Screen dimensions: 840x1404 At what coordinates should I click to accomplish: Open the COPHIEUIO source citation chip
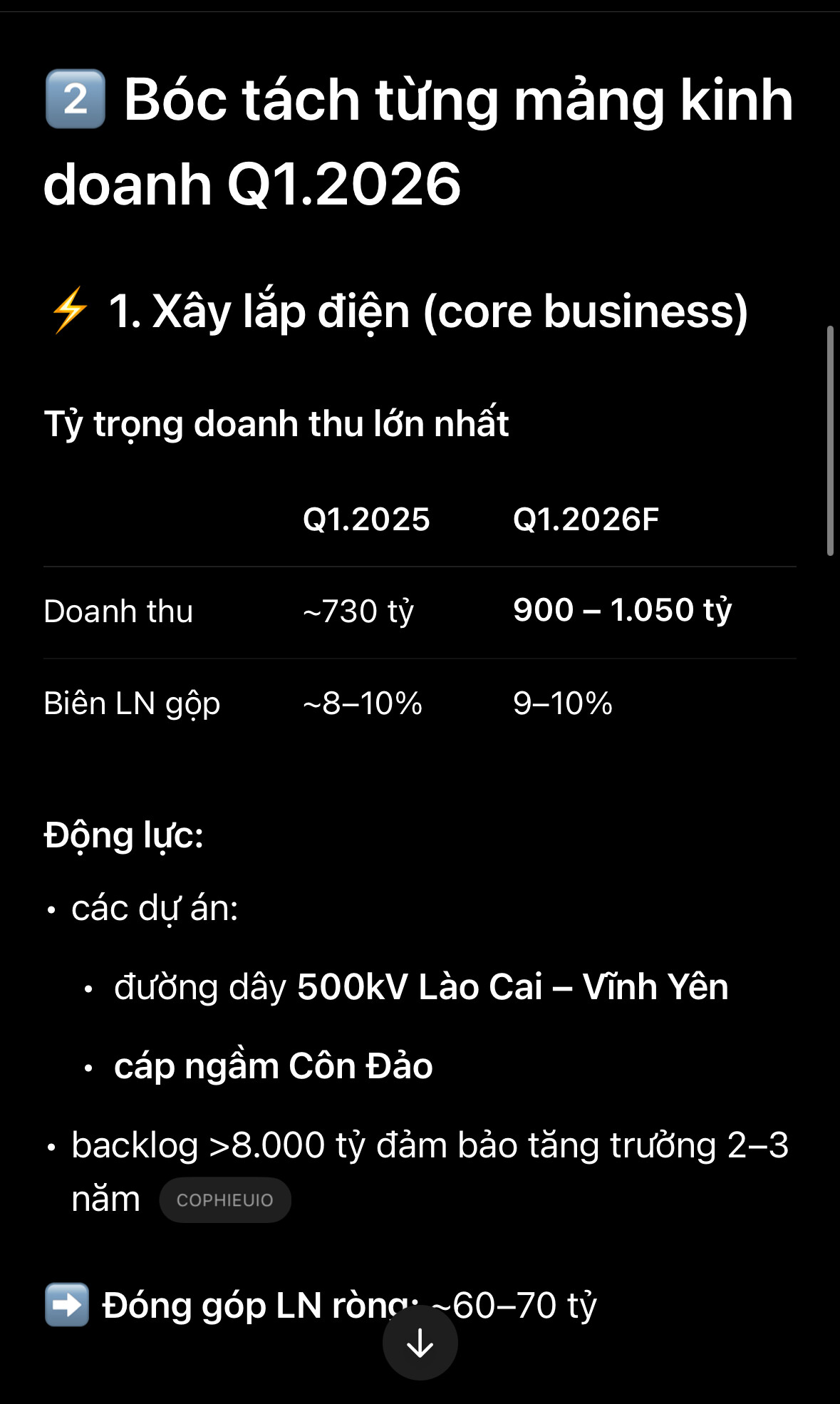click(x=225, y=1200)
